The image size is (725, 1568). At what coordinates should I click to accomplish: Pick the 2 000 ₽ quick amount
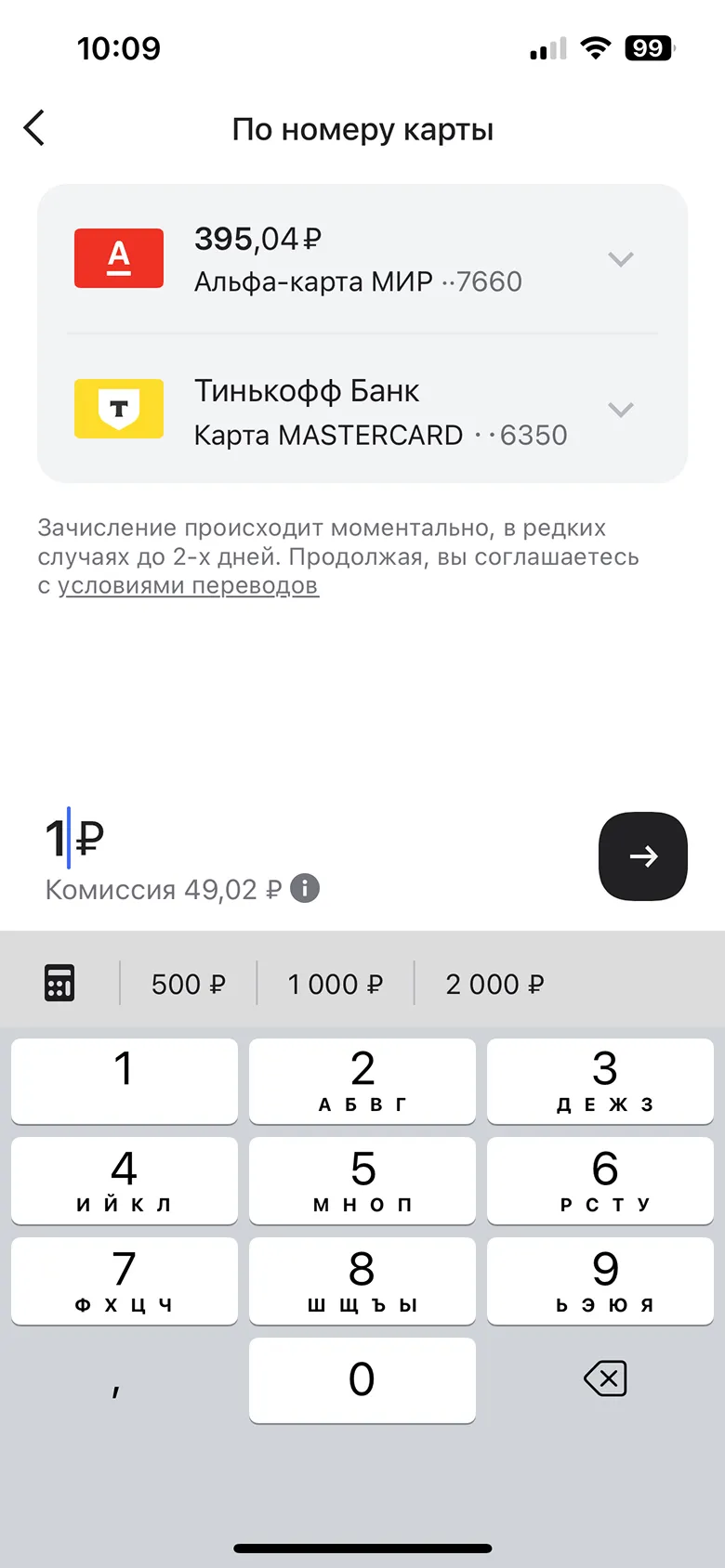point(494,984)
